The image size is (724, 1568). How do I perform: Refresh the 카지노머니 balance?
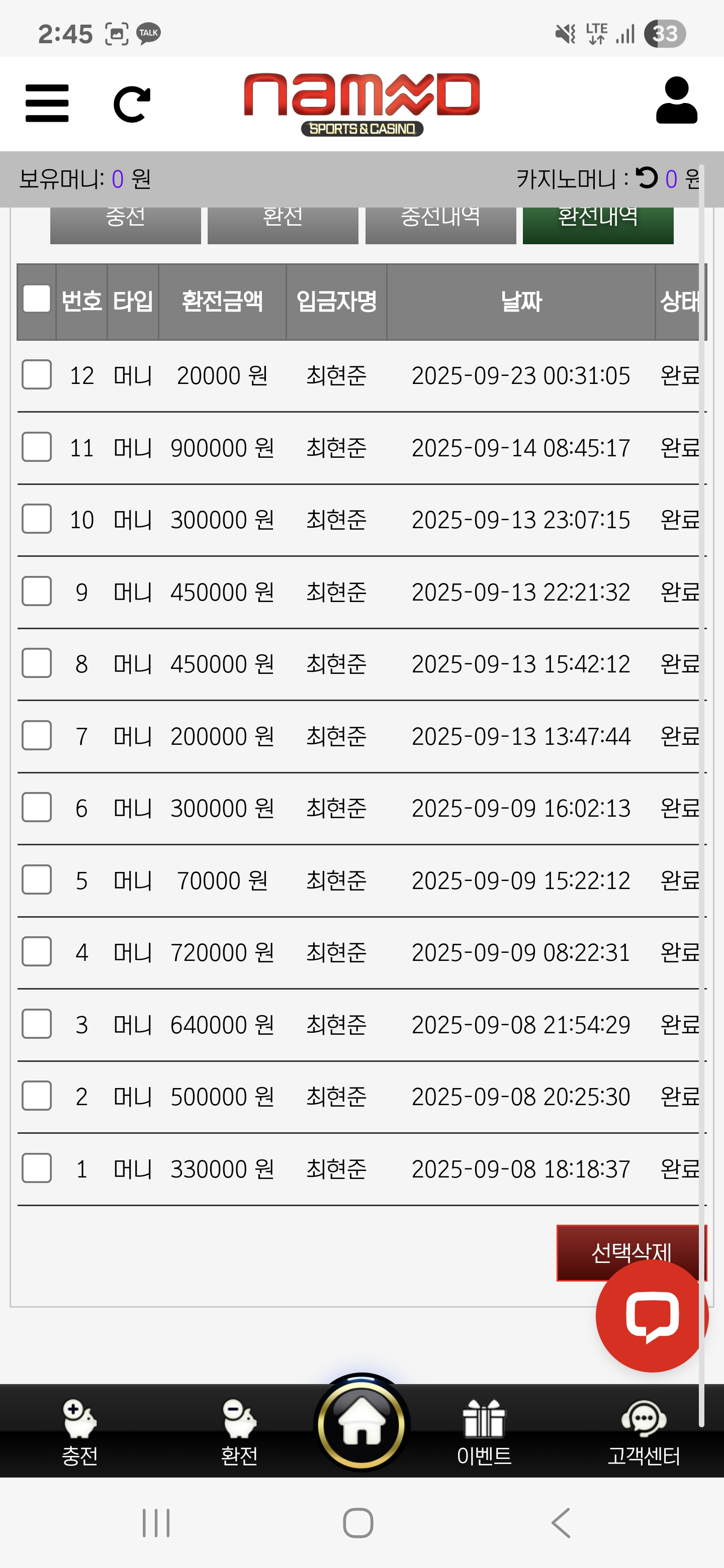(646, 178)
